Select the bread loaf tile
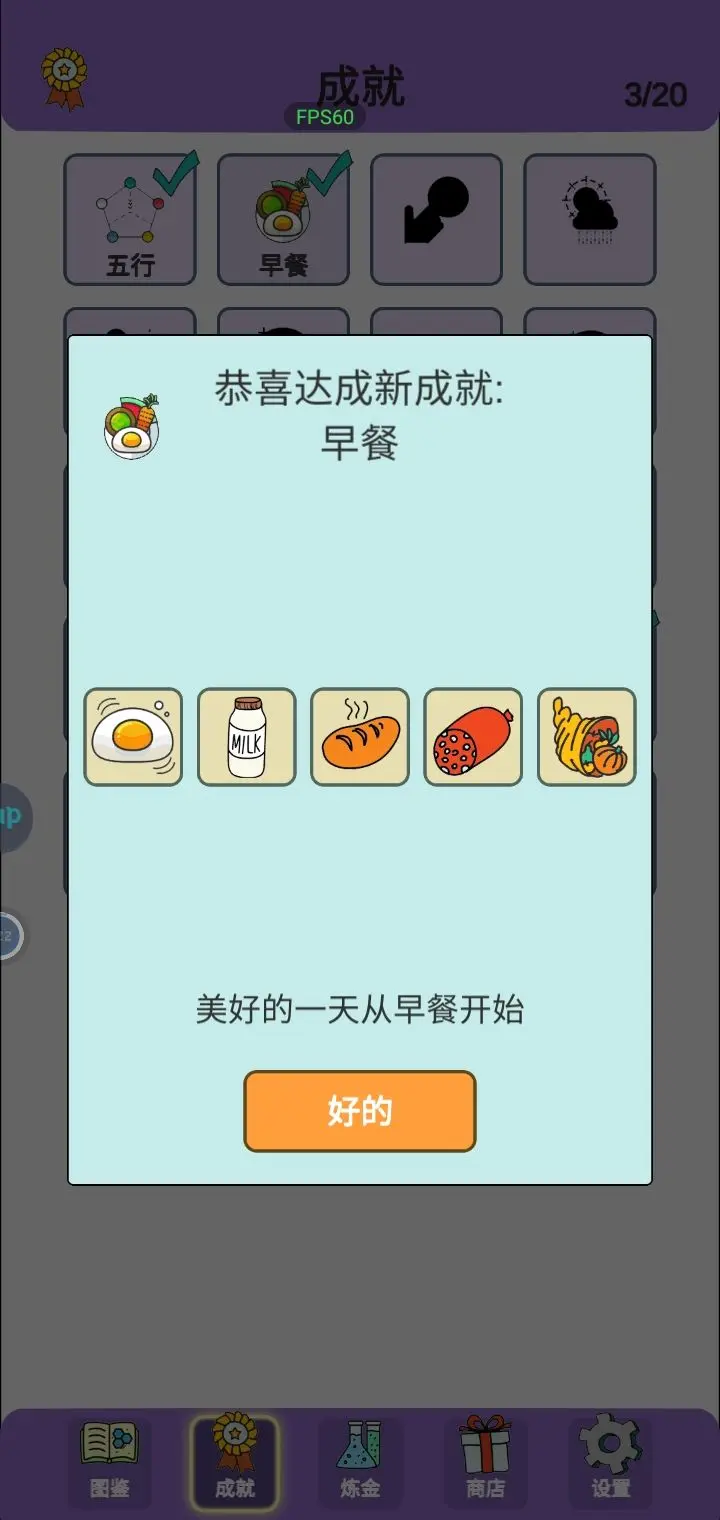720x1520 pixels. (360, 737)
